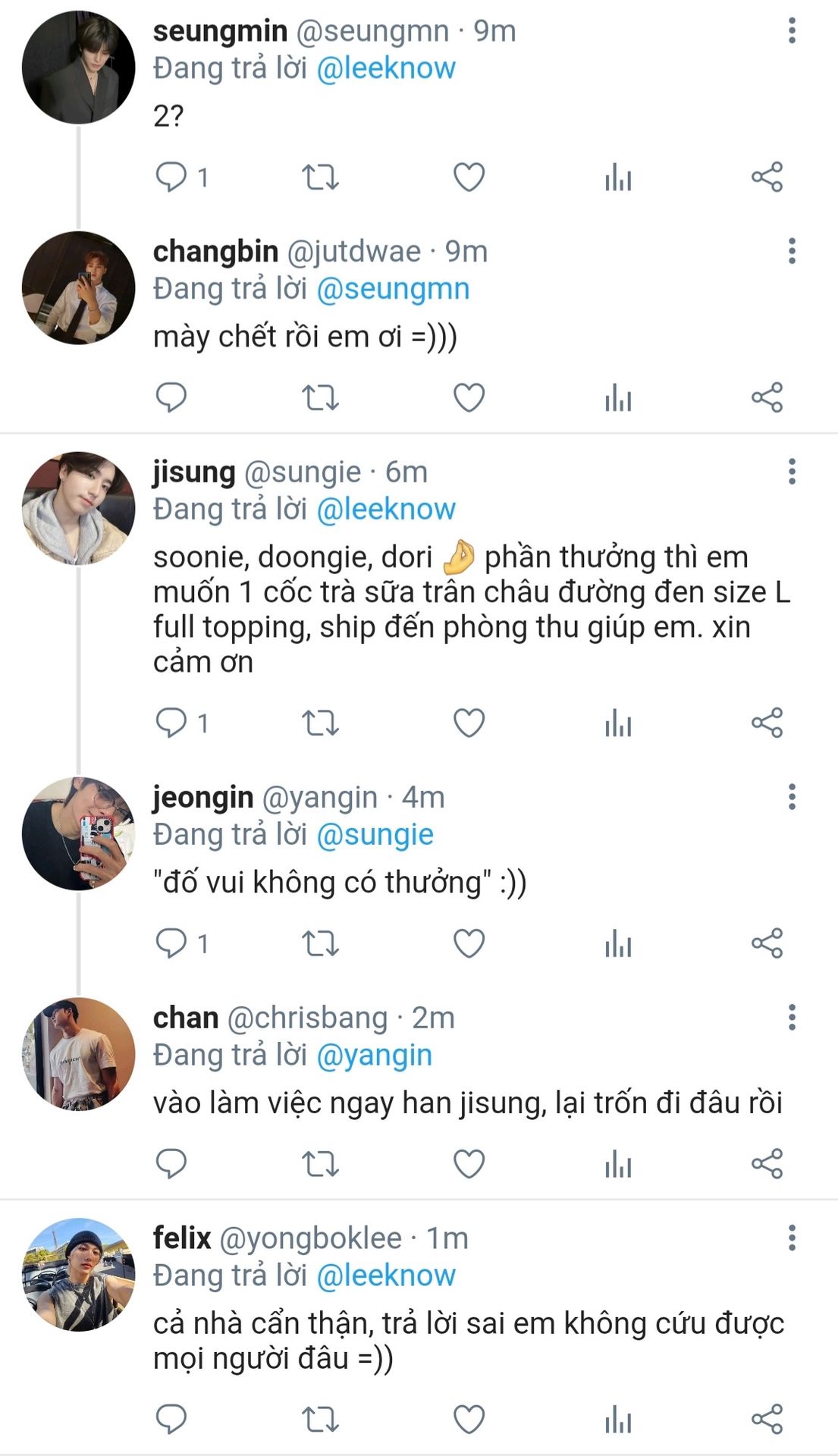Reply to seungmin's tweet "2?"
The image size is (838, 1456).
pos(171,177)
